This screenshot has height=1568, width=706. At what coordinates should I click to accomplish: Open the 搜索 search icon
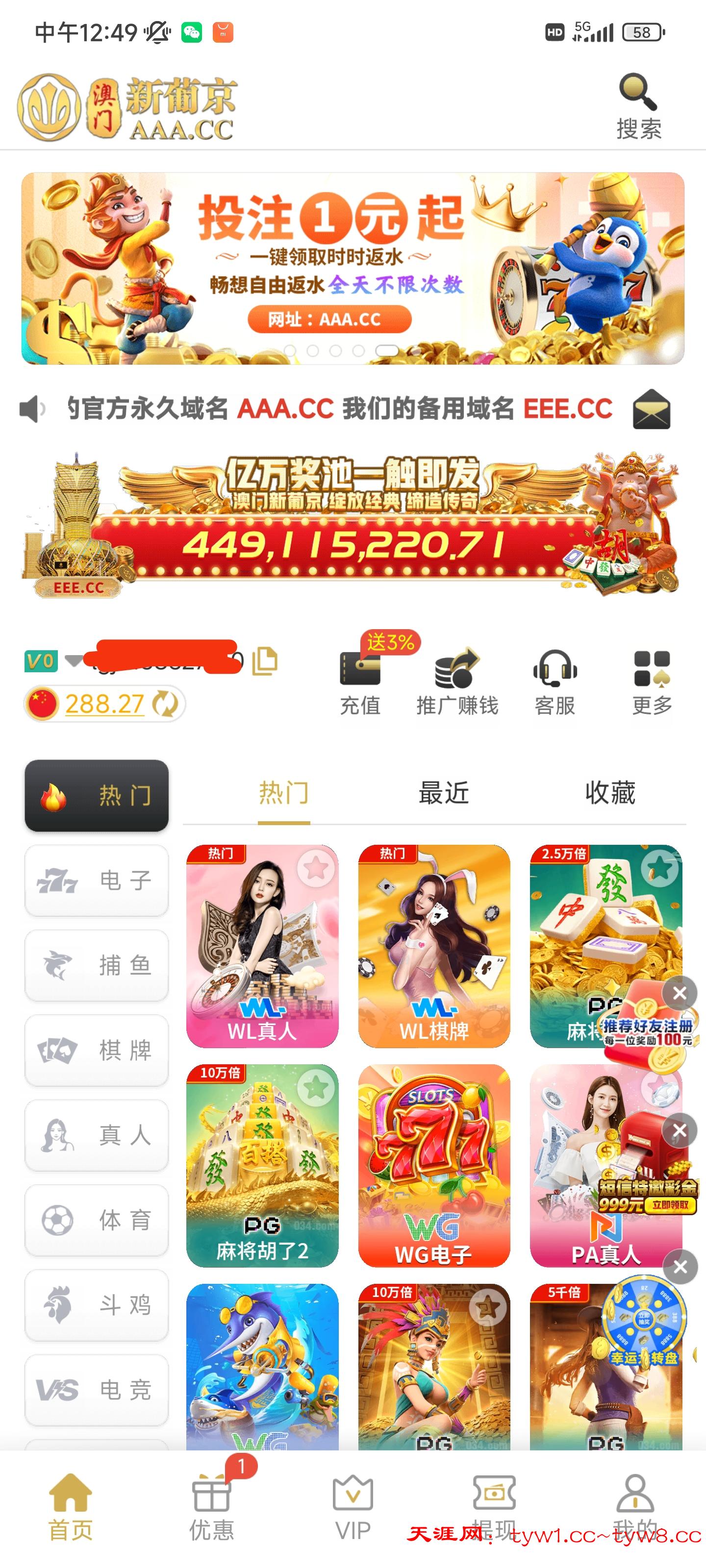(638, 106)
